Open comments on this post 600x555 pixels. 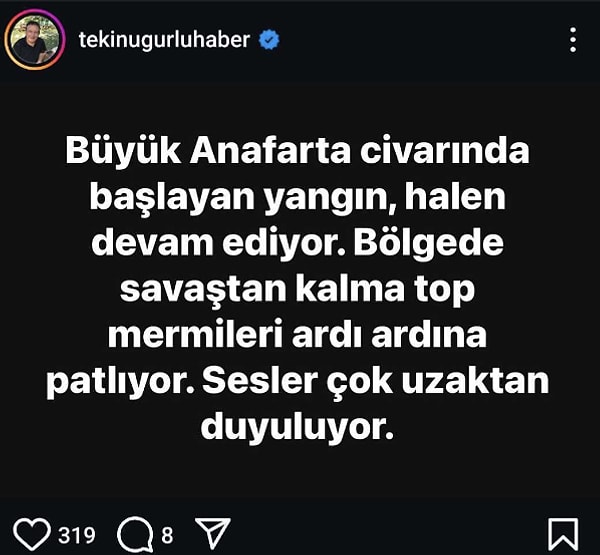pyautogui.click(x=131, y=533)
